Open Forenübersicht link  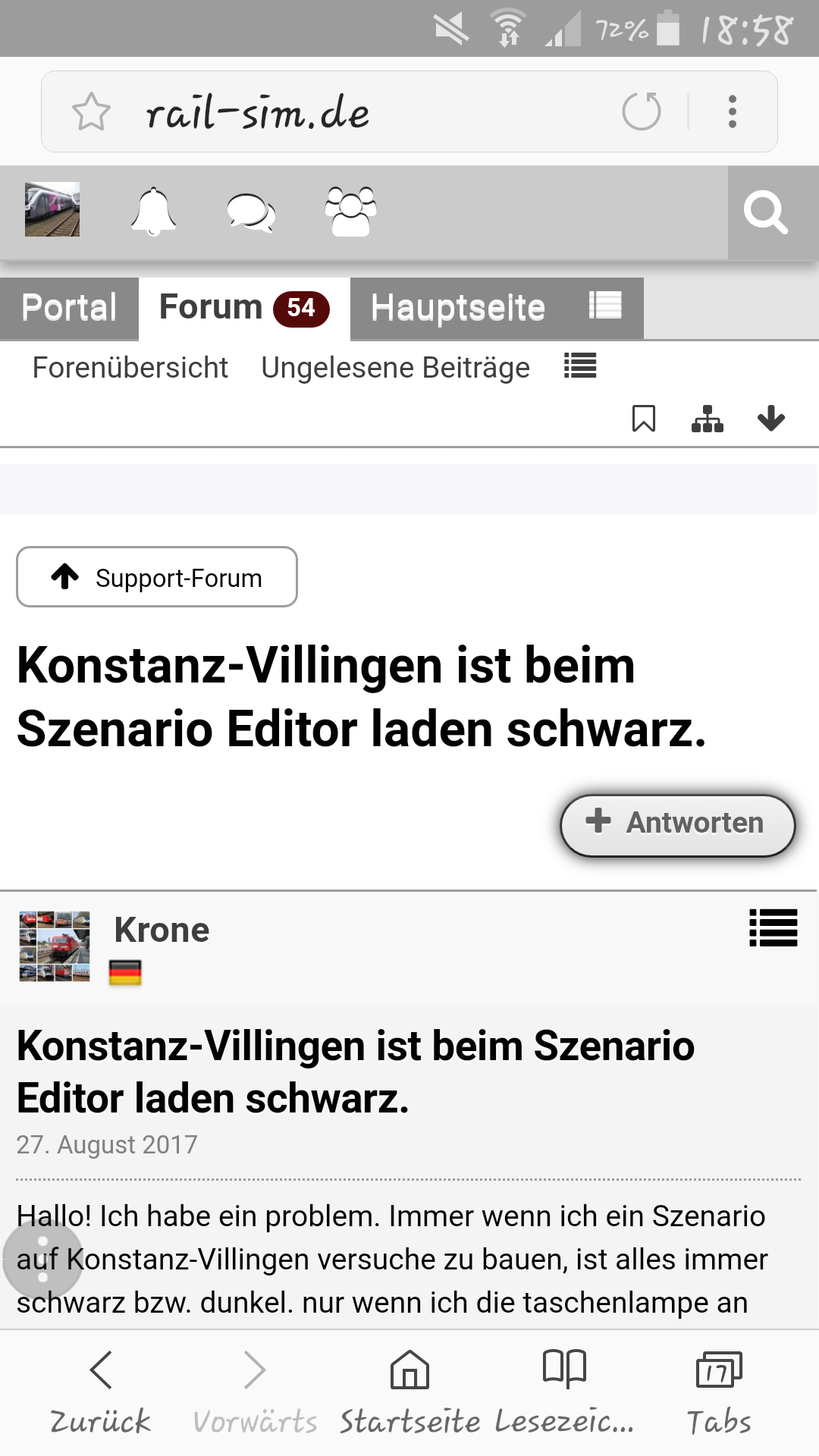130,368
